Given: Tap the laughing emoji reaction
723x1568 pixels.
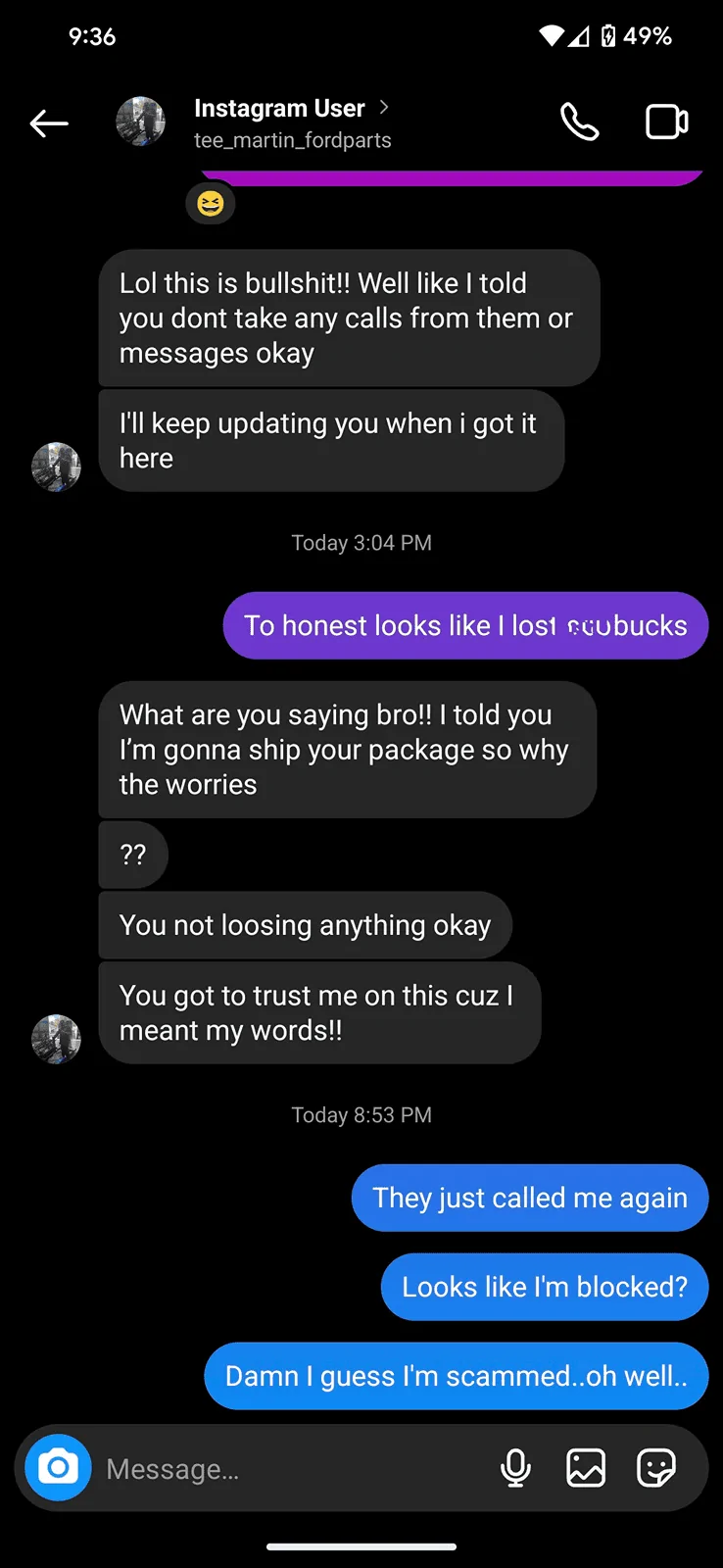Looking at the screenshot, I should [x=211, y=204].
